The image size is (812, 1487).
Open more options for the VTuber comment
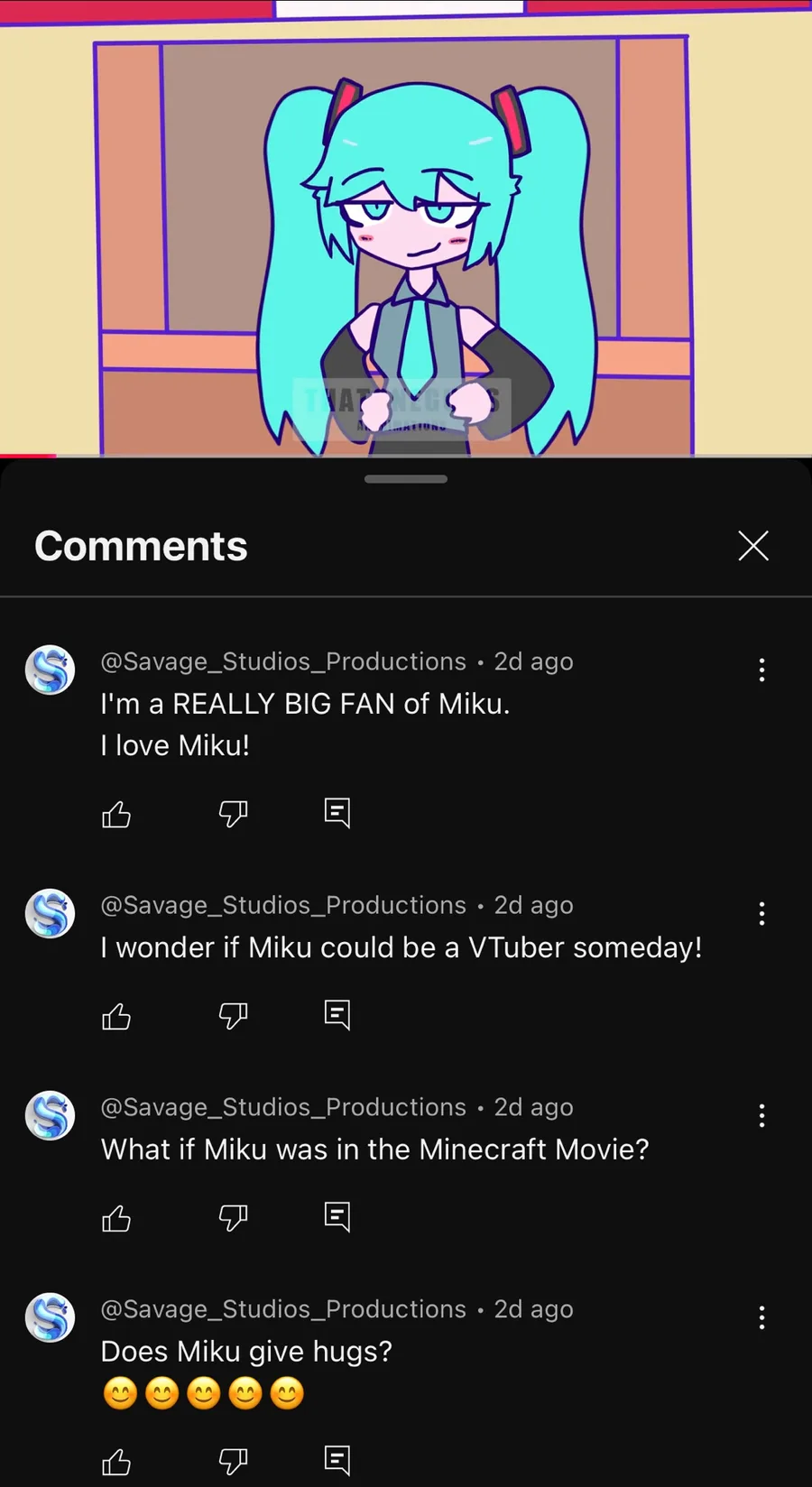pos(761,914)
